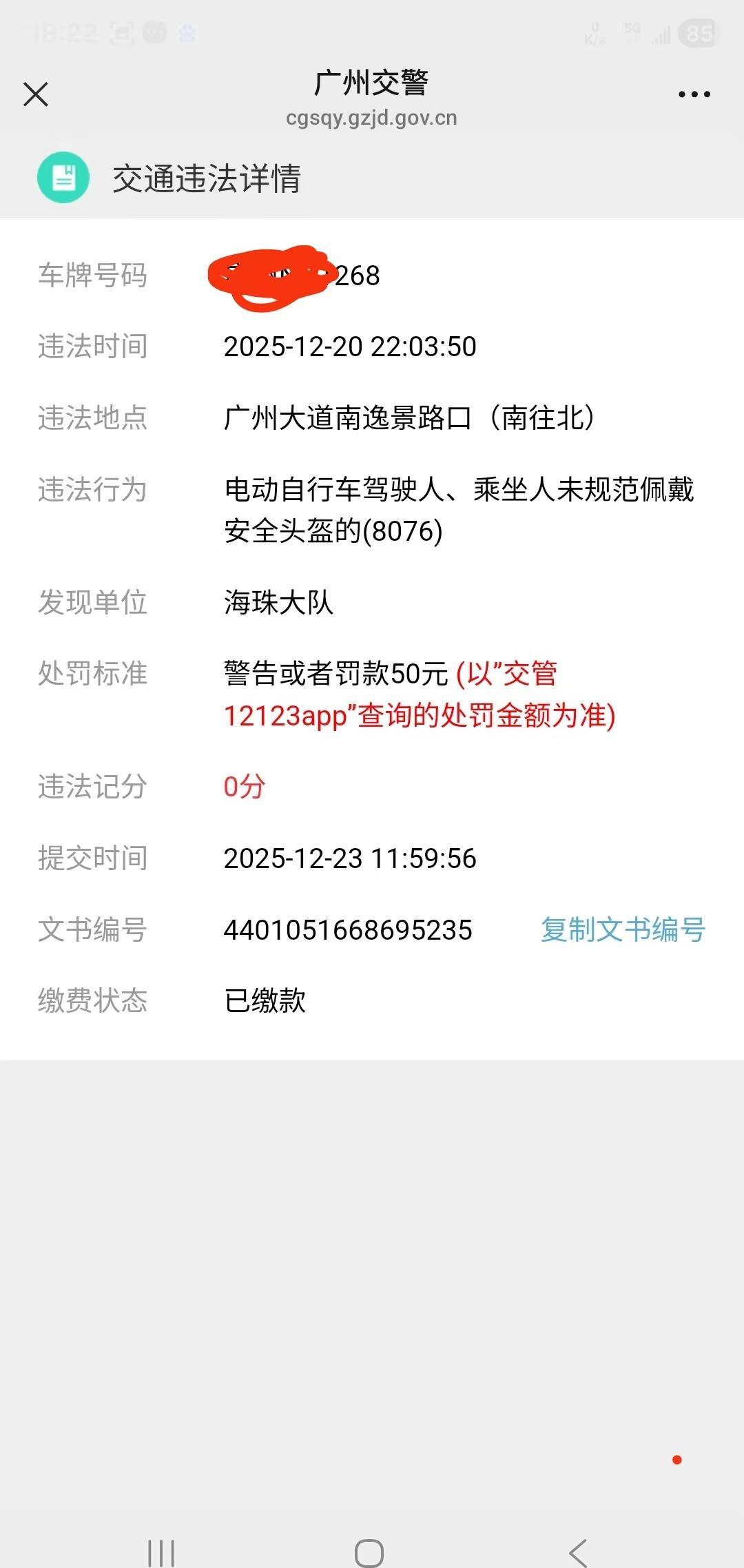Select the document number 4401051668695235
Viewport: 744px width, 1568px height.
click(x=348, y=931)
